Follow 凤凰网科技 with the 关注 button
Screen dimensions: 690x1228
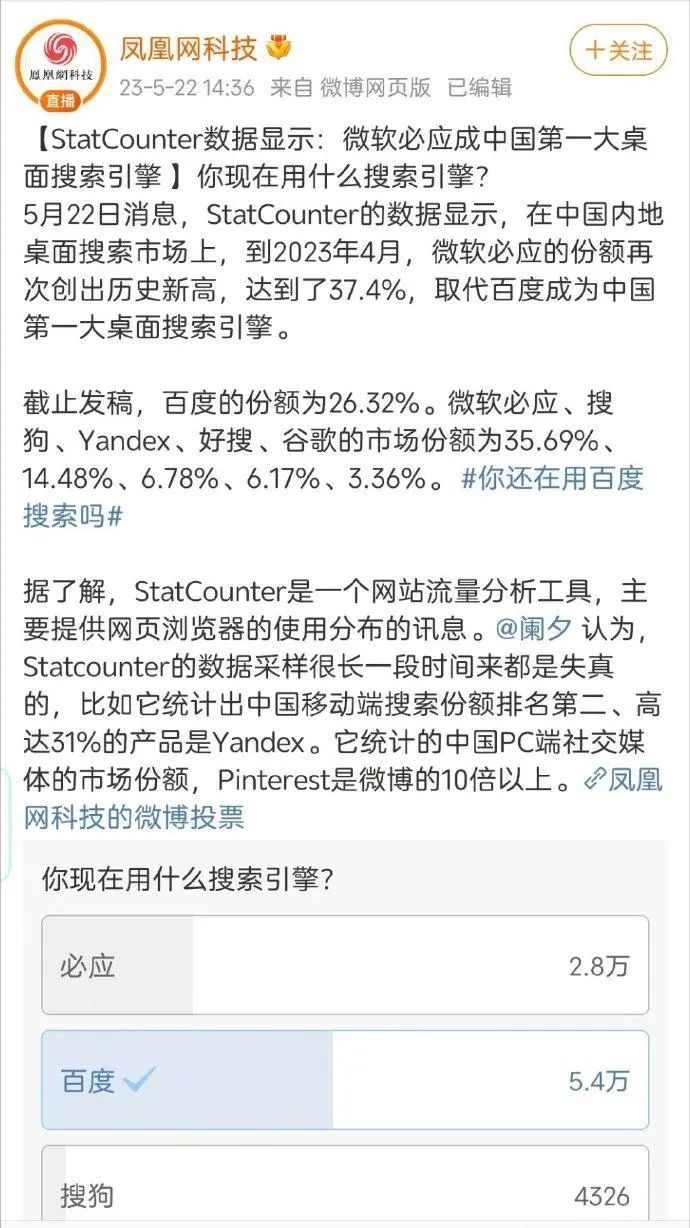pyautogui.click(x=618, y=49)
